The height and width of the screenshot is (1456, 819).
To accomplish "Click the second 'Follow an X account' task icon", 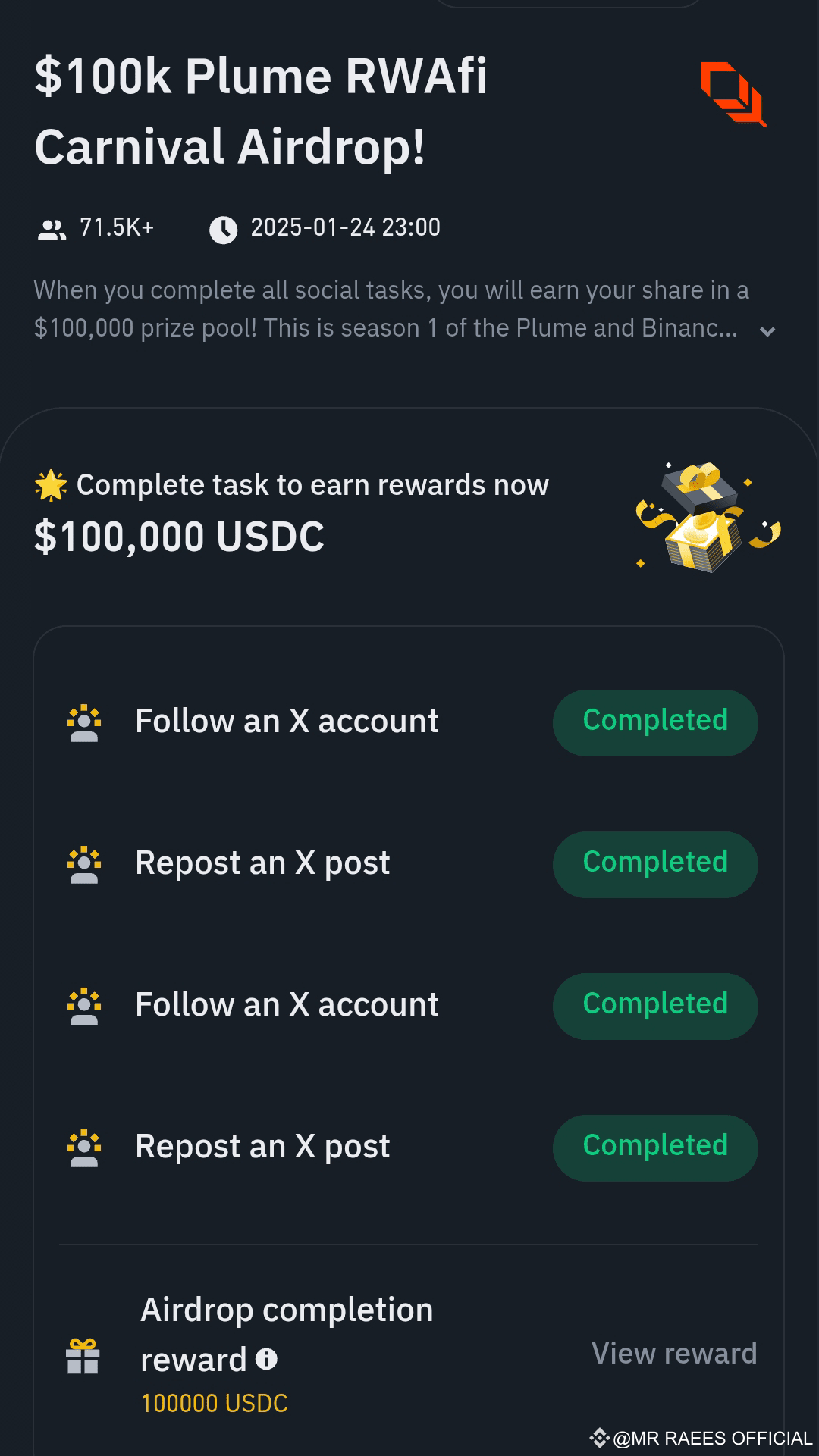I will point(83,1005).
